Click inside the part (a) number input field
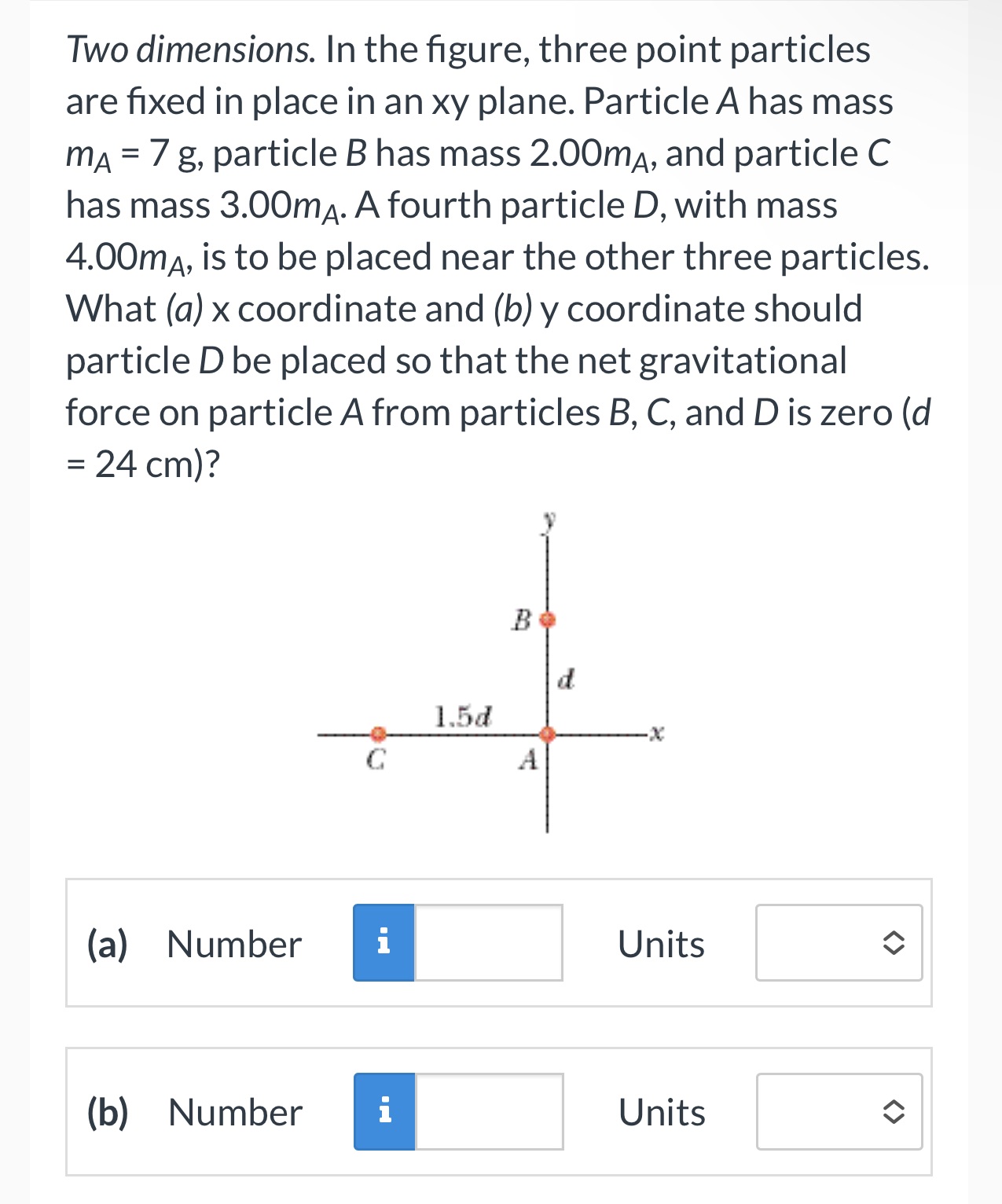 (487, 943)
